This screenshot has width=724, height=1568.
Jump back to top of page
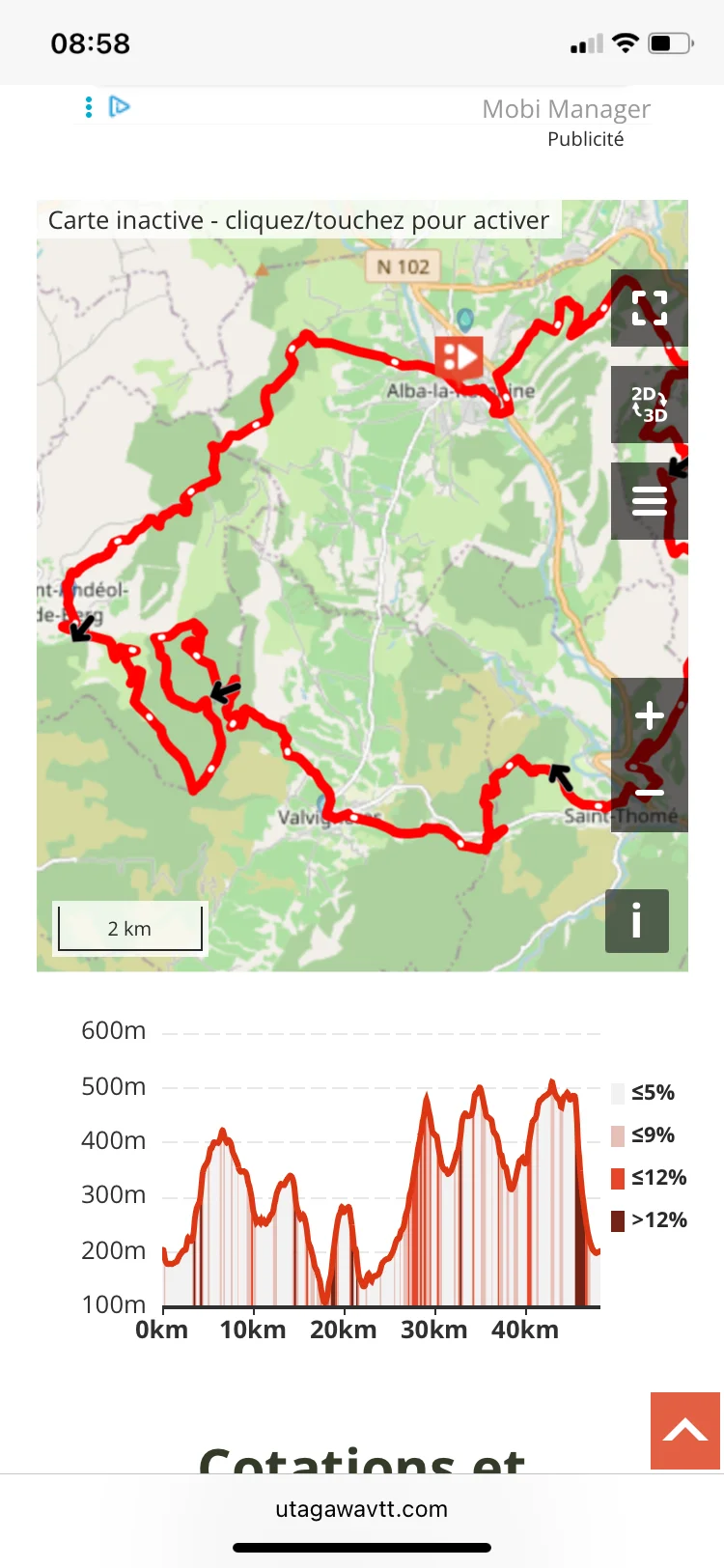pos(685,1431)
